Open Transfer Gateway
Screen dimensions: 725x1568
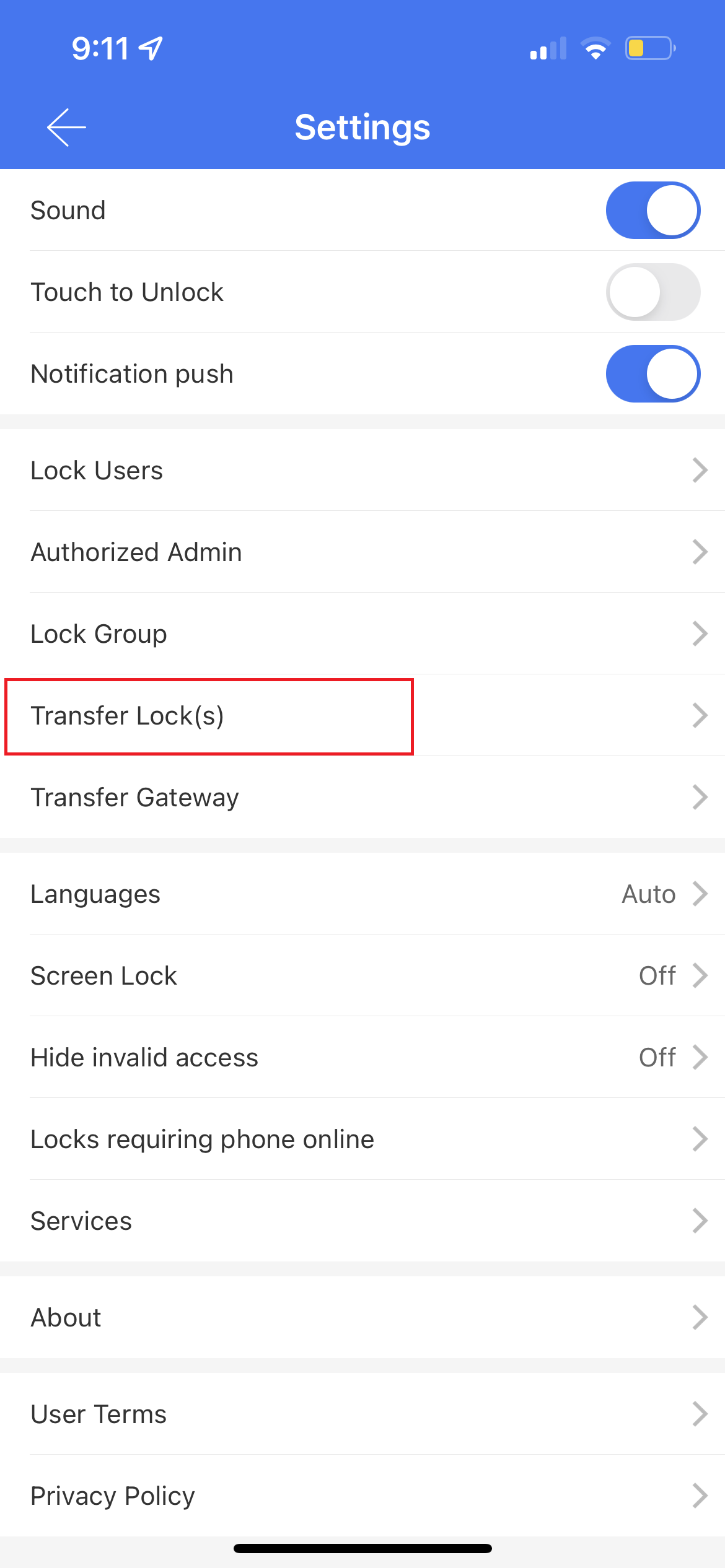coord(362,797)
